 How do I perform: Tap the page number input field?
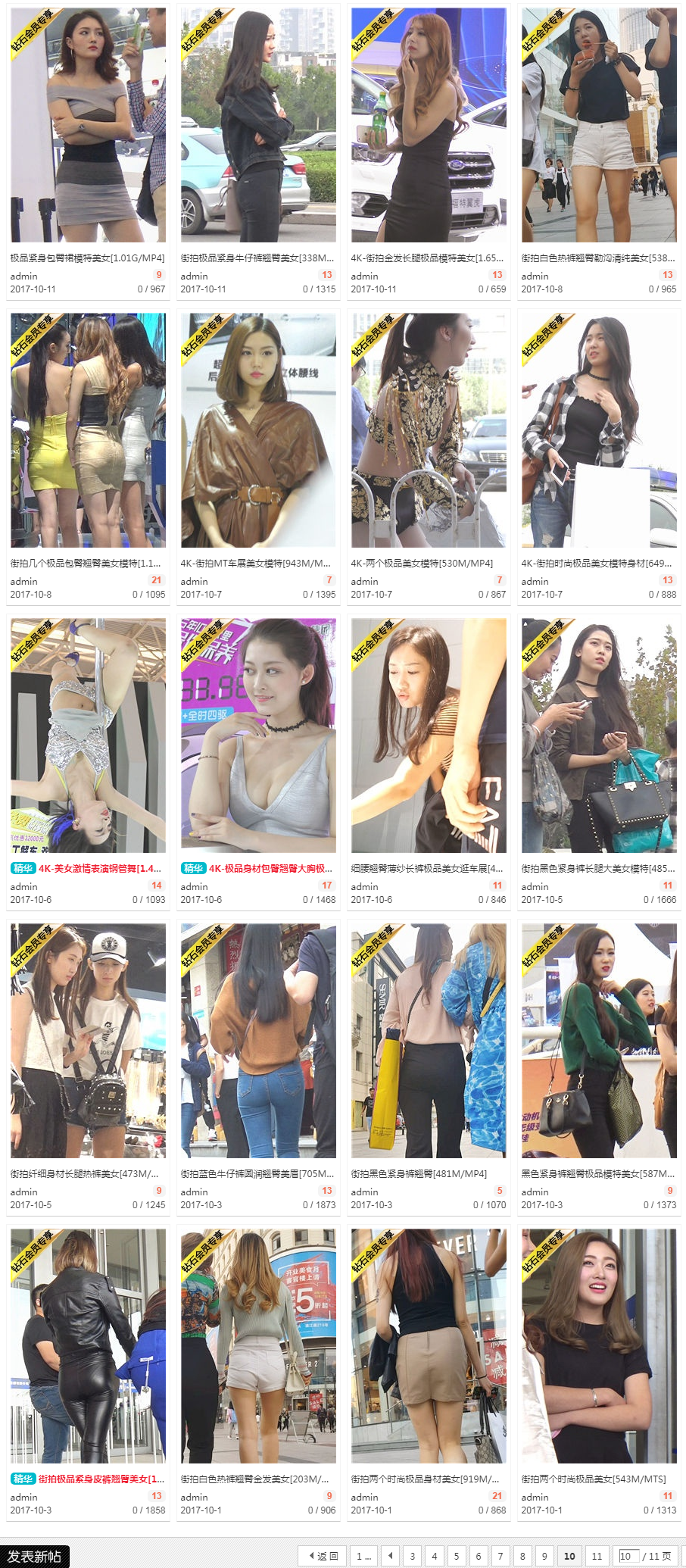pos(628,1556)
